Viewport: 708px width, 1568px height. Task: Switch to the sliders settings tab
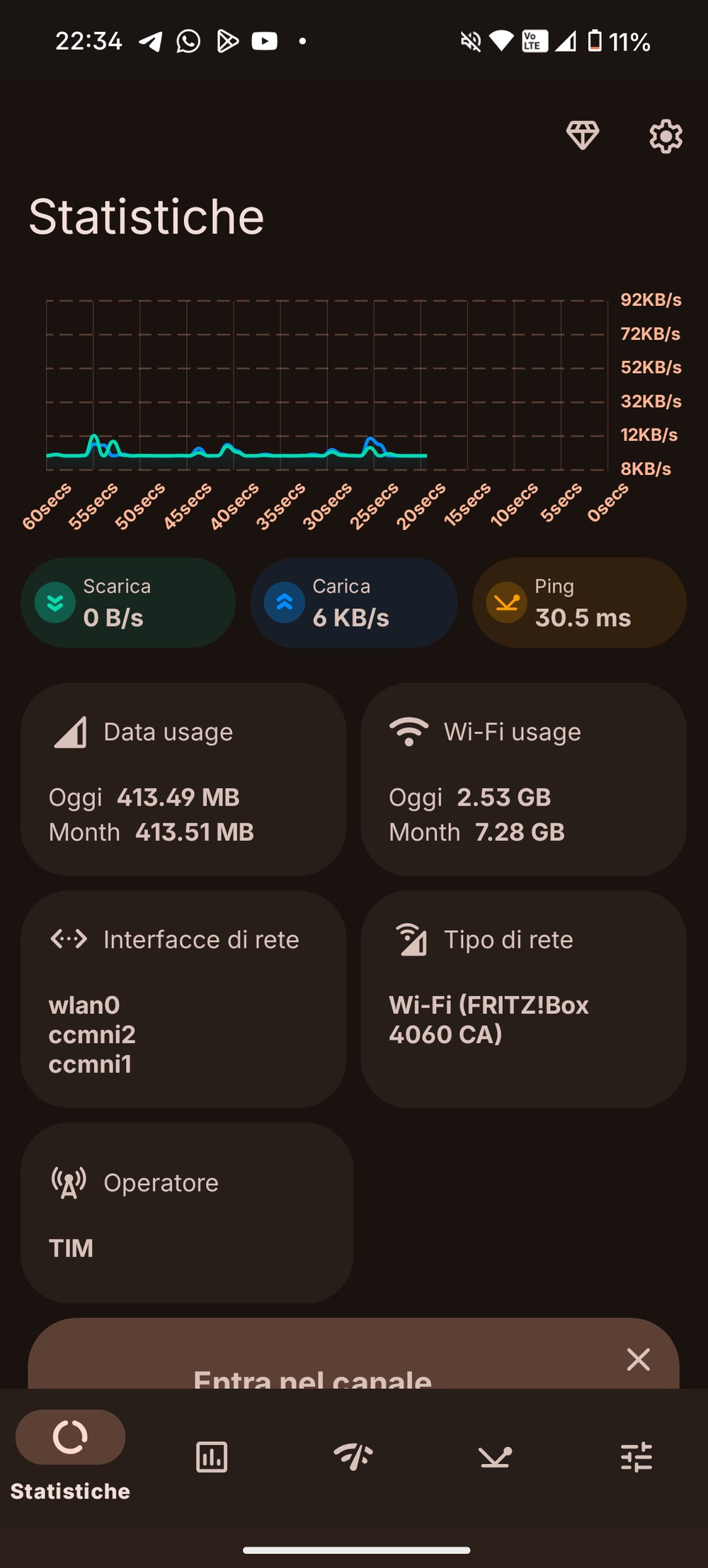(x=636, y=1457)
